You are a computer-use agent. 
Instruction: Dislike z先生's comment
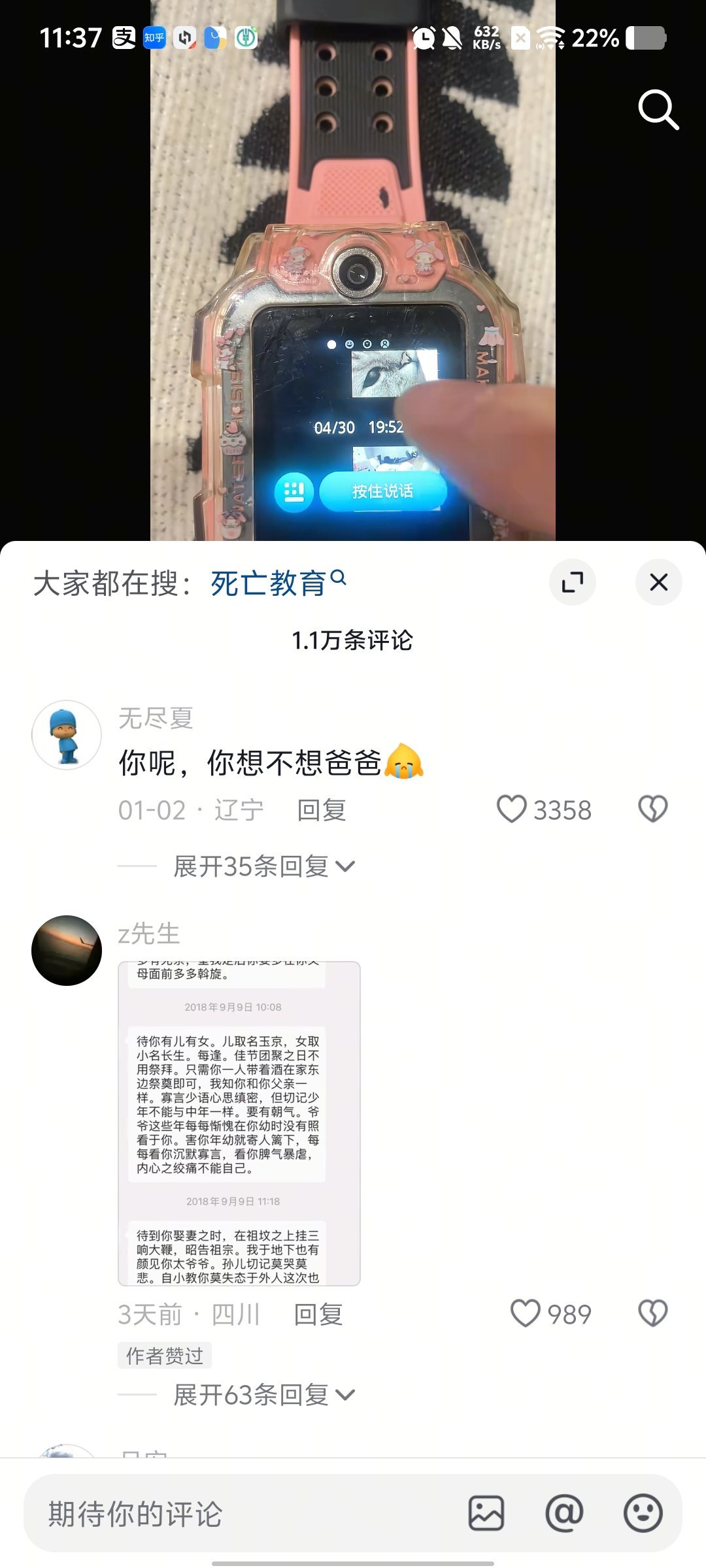pos(652,1314)
